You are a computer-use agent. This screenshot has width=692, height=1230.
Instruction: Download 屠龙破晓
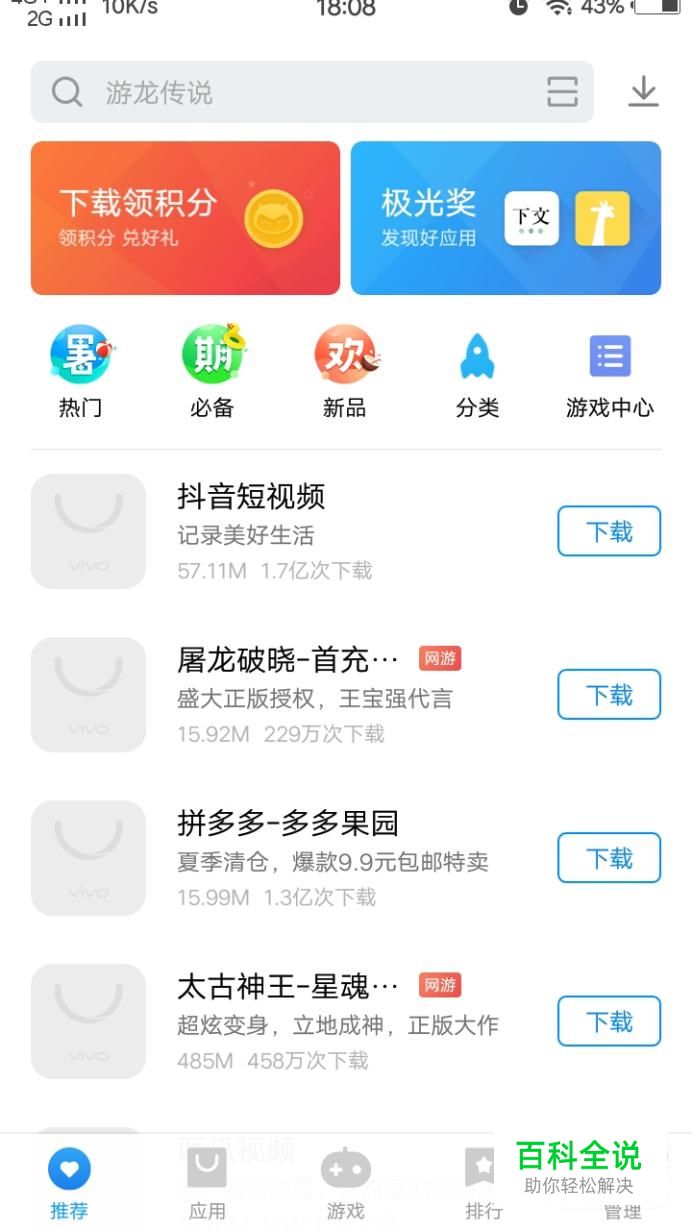click(x=609, y=694)
